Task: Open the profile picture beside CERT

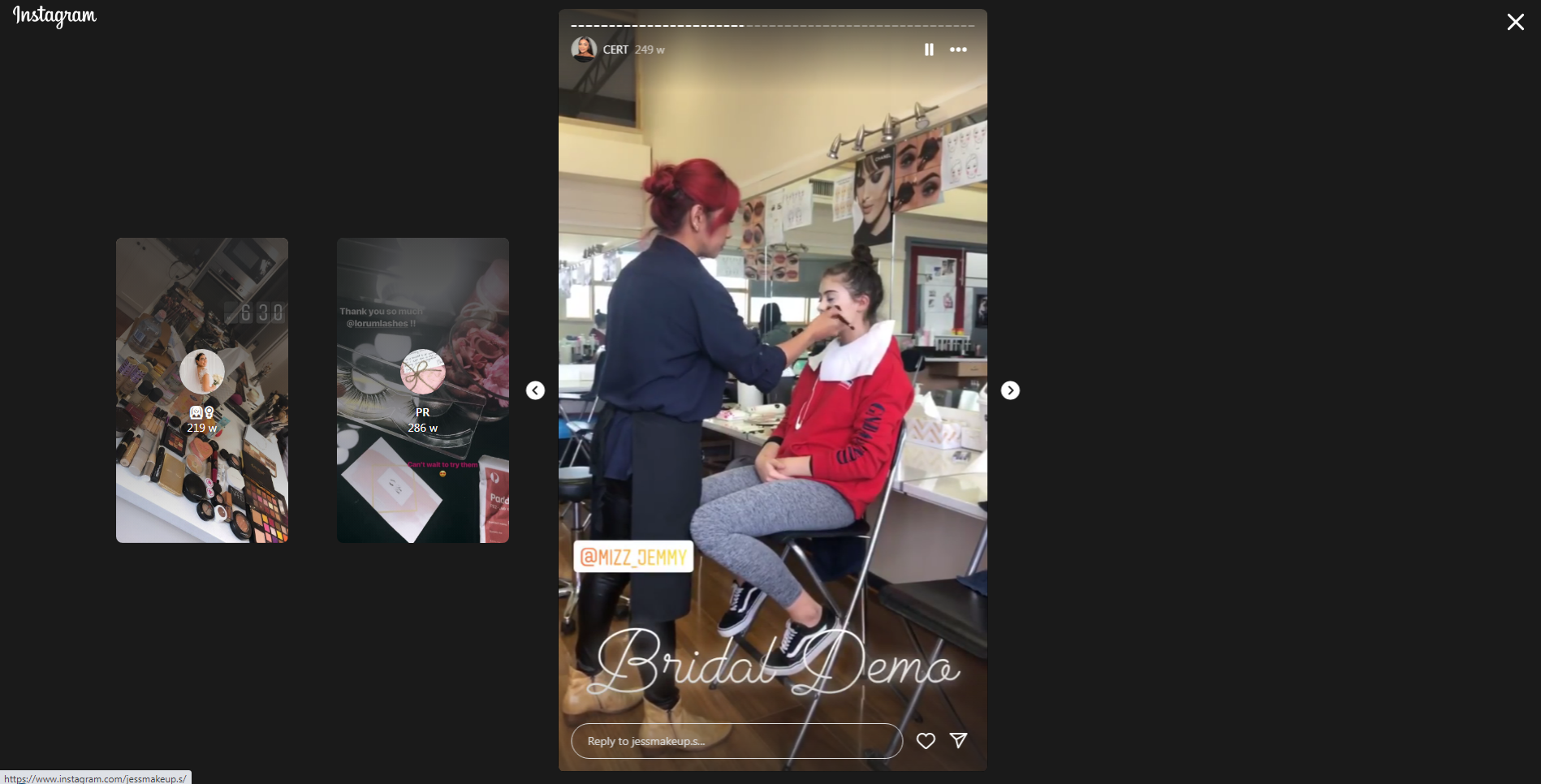Action: tap(584, 50)
